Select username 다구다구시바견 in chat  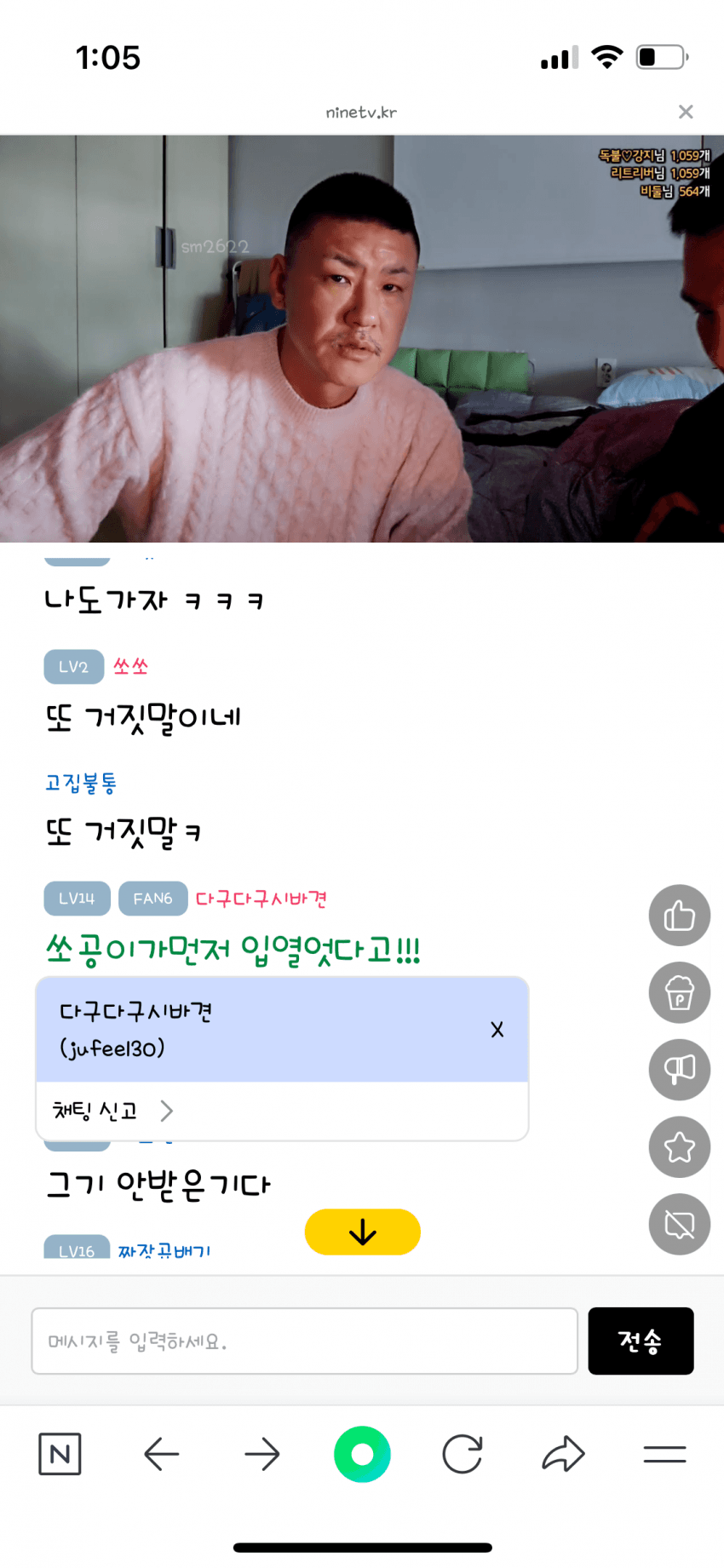point(261,899)
